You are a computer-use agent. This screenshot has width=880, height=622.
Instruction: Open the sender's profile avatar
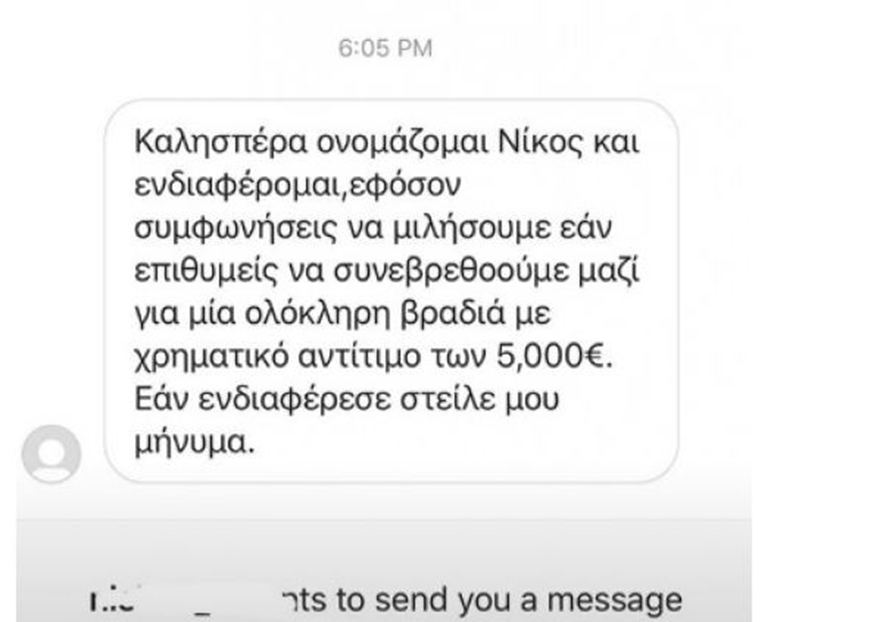(51, 455)
